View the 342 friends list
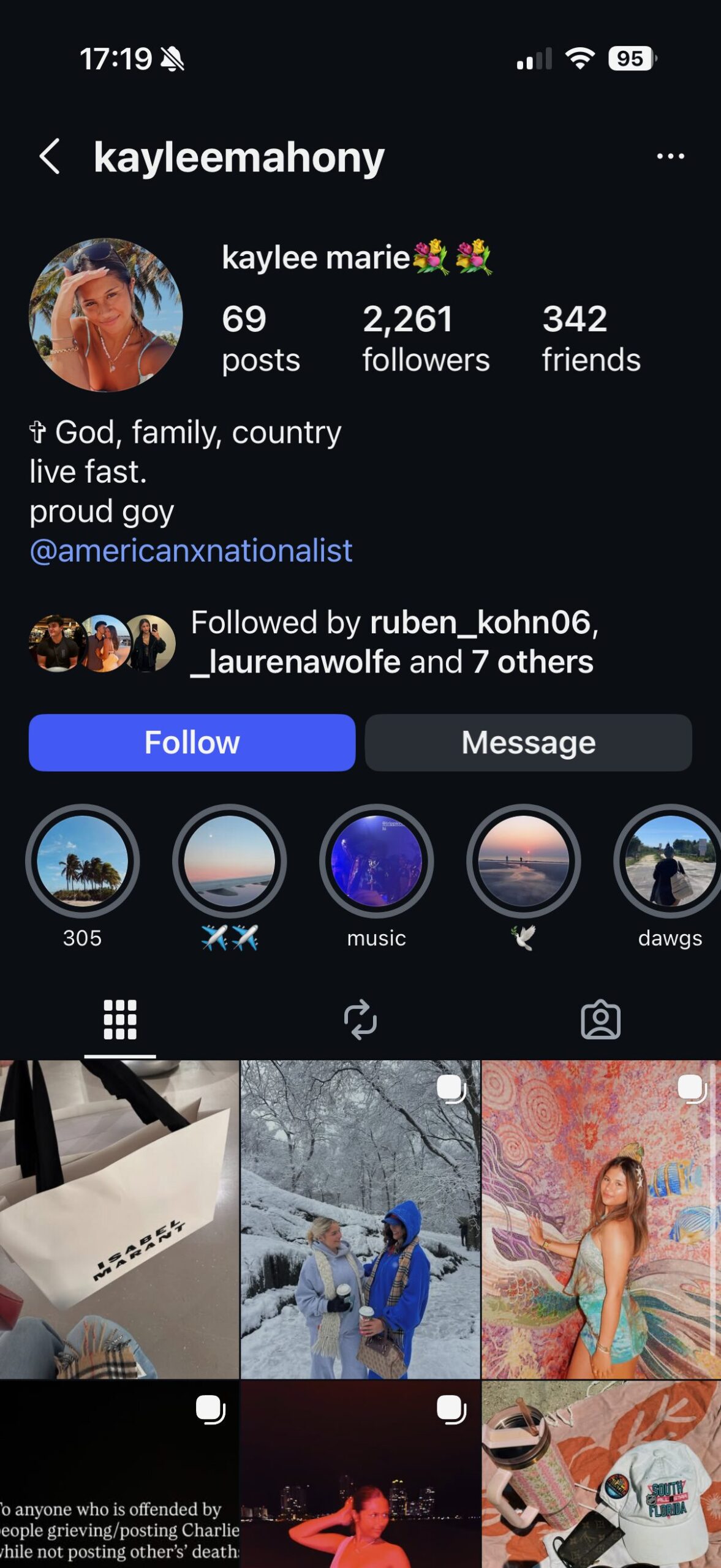Viewport: 721px width, 1568px height. [x=591, y=337]
